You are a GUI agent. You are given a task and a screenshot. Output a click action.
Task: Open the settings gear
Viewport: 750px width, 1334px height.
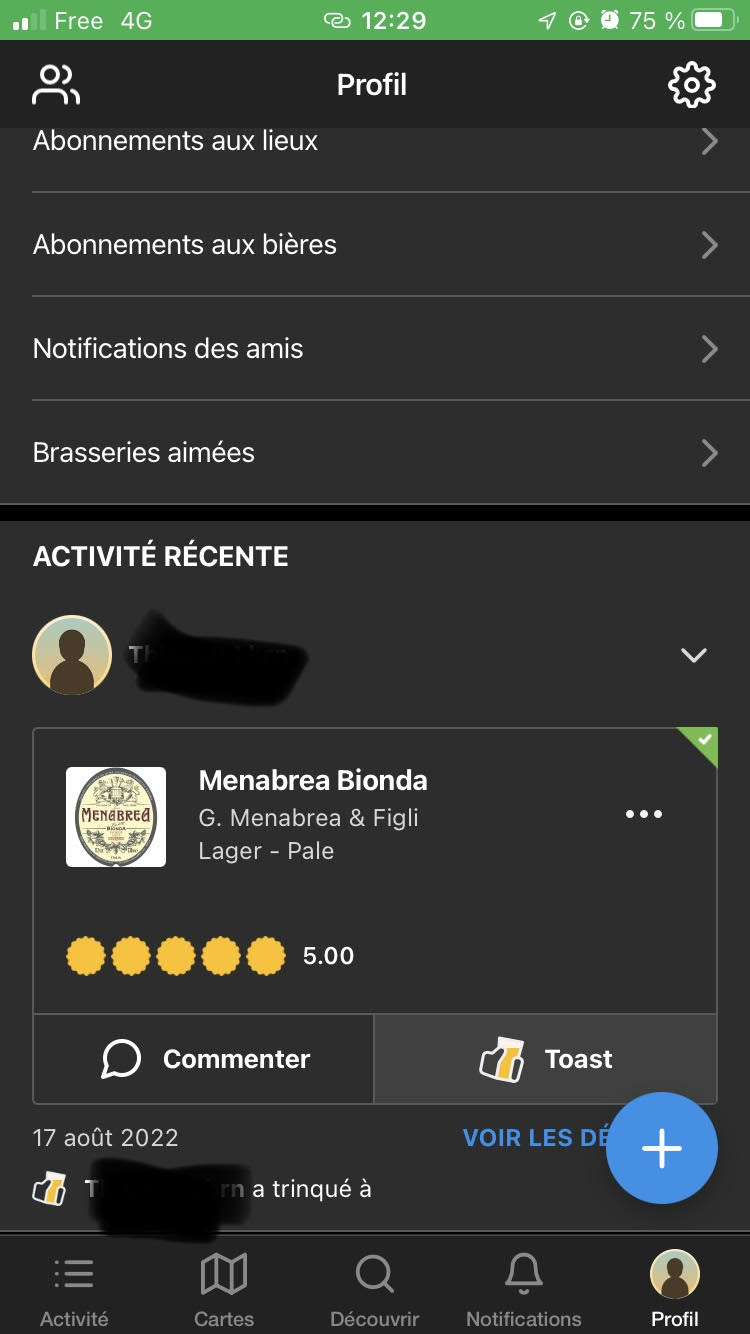pos(692,85)
